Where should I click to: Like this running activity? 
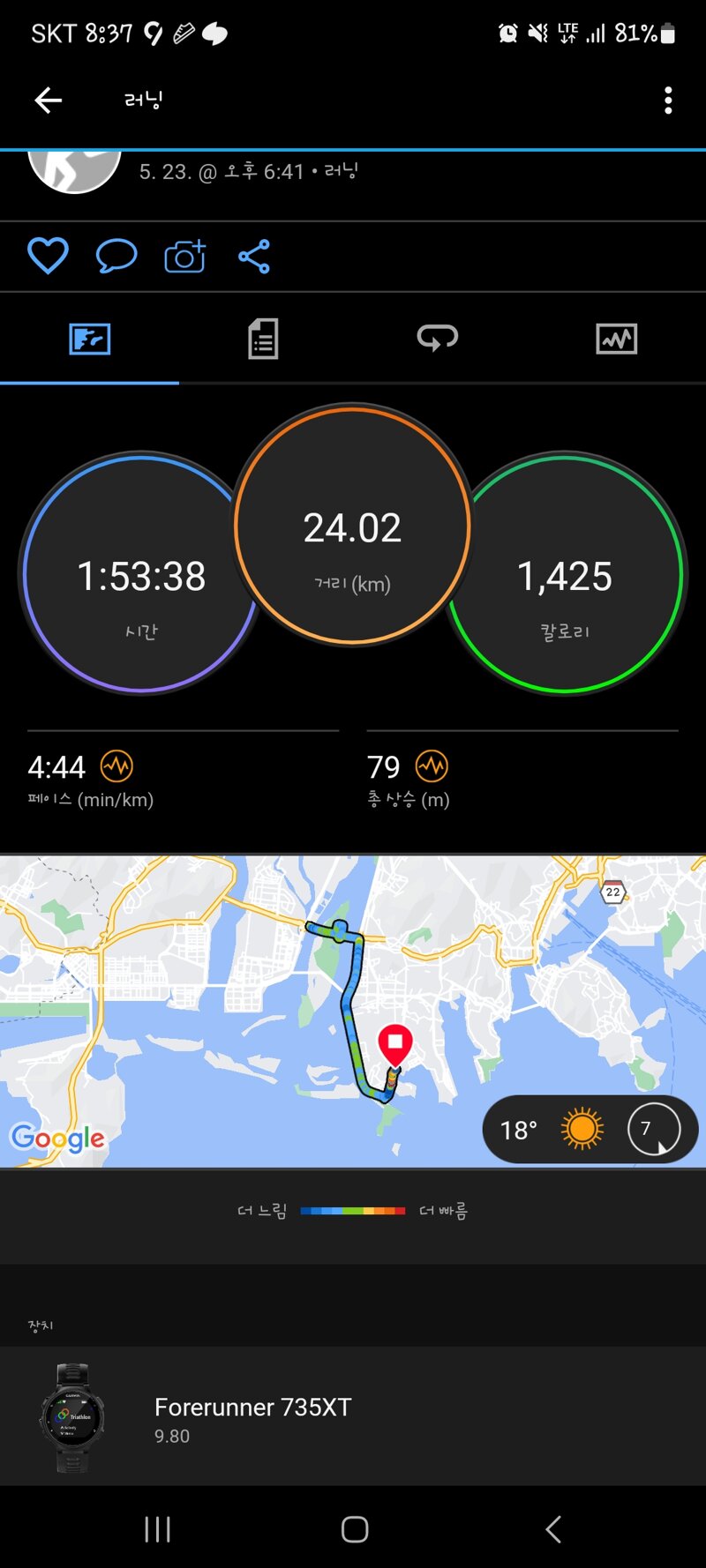coord(48,257)
